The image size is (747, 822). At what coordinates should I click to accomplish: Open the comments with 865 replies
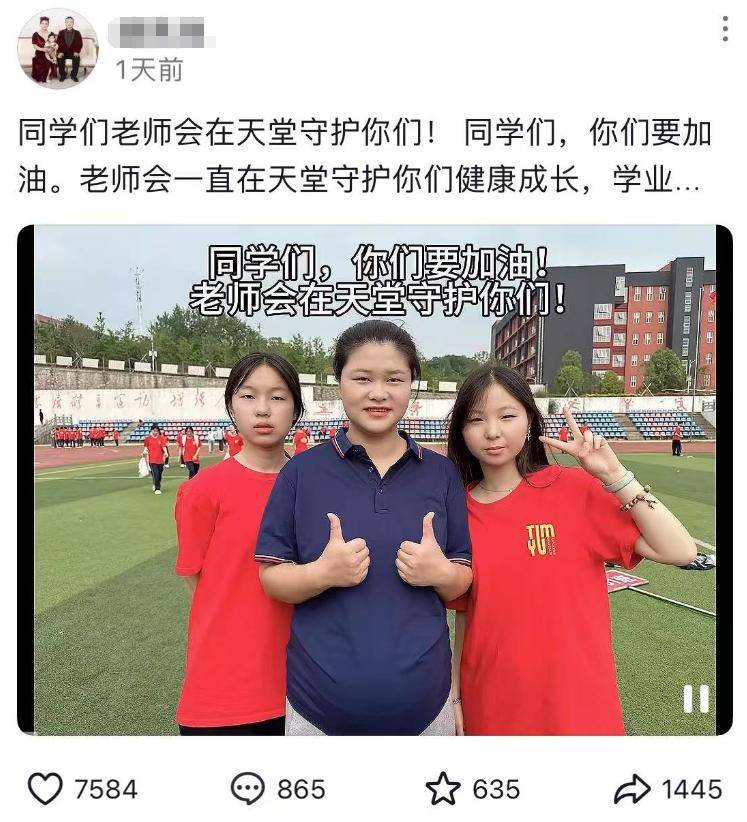click(x=247, y=789)
